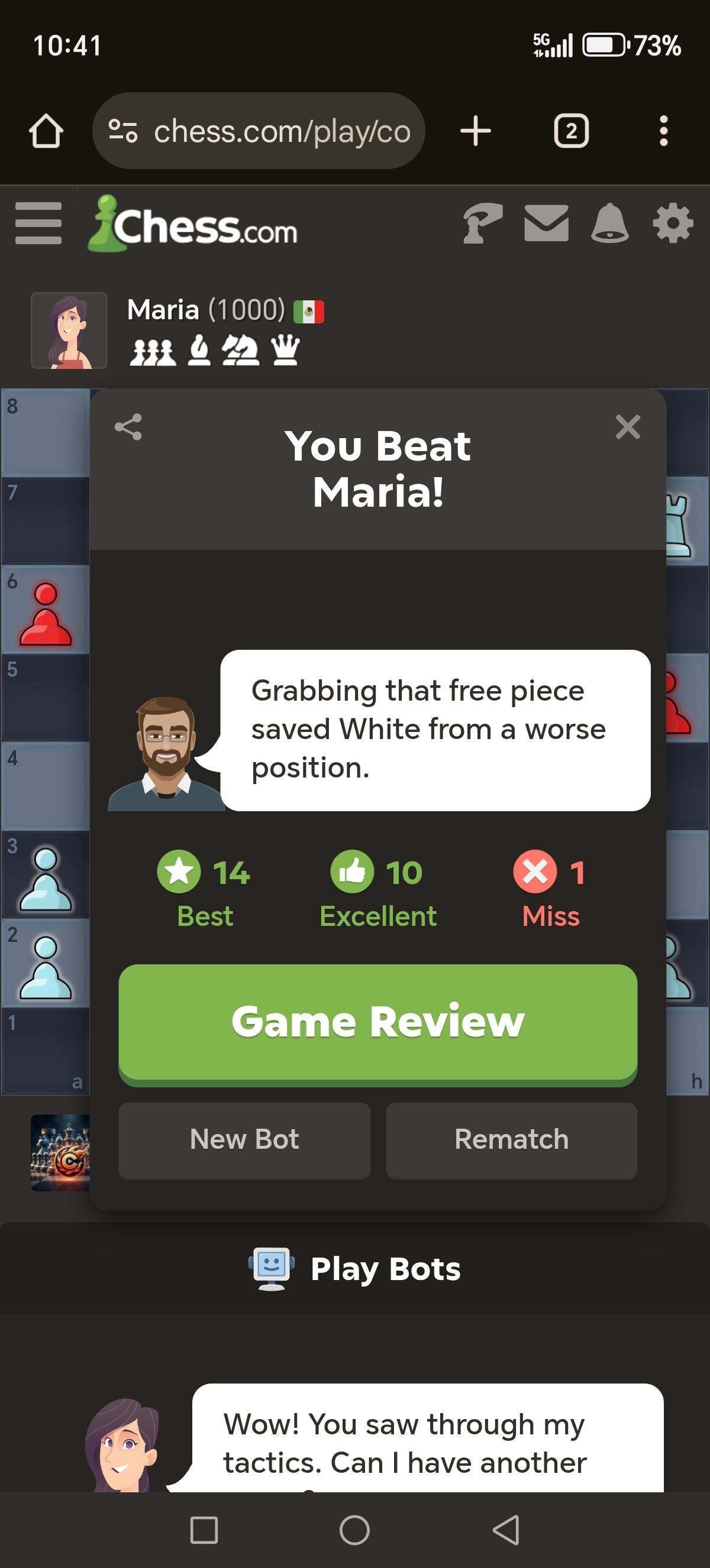The height and width of the screenshot is (1568, 710).
Task: Open the notifications bell
Action: [x=609, y=223]
